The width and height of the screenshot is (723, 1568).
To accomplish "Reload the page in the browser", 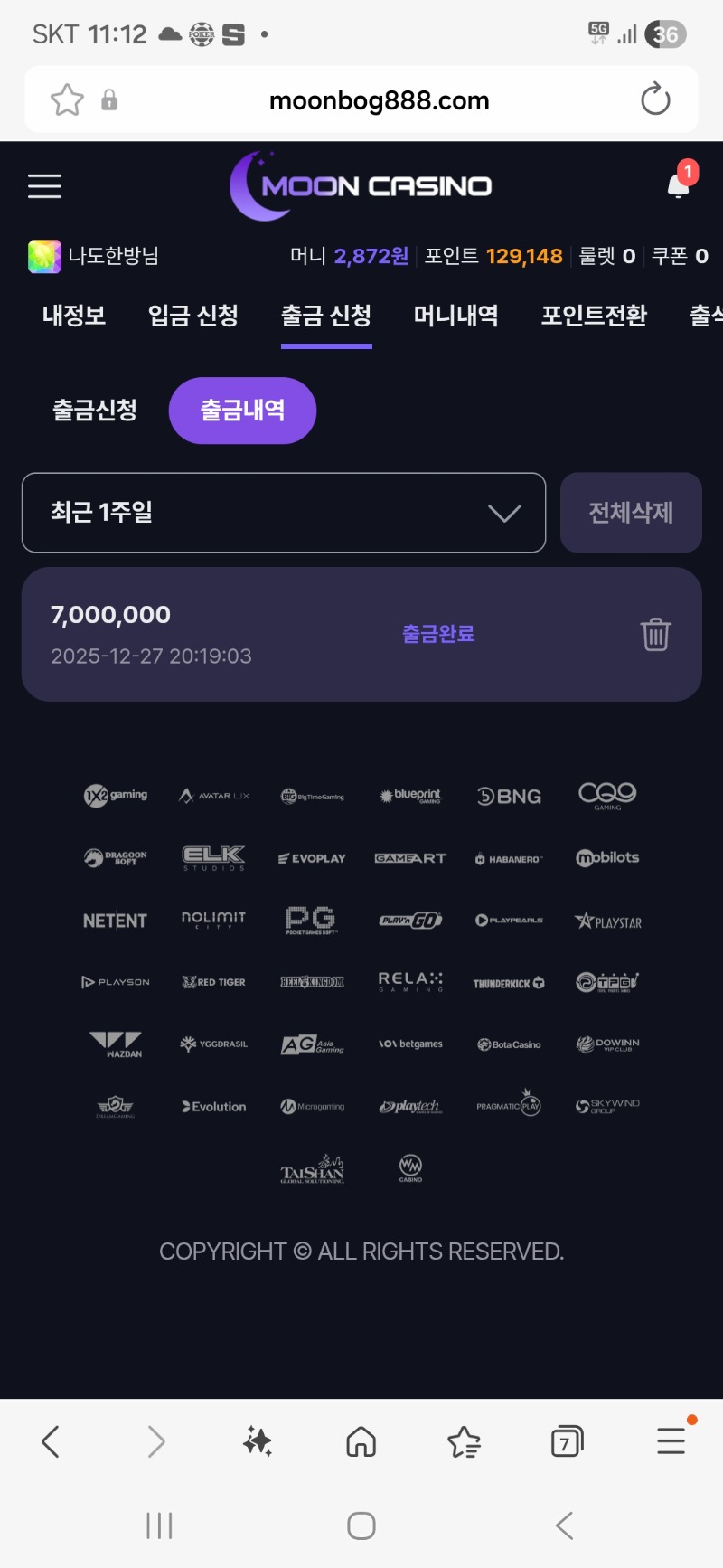I will click(655, 99).
